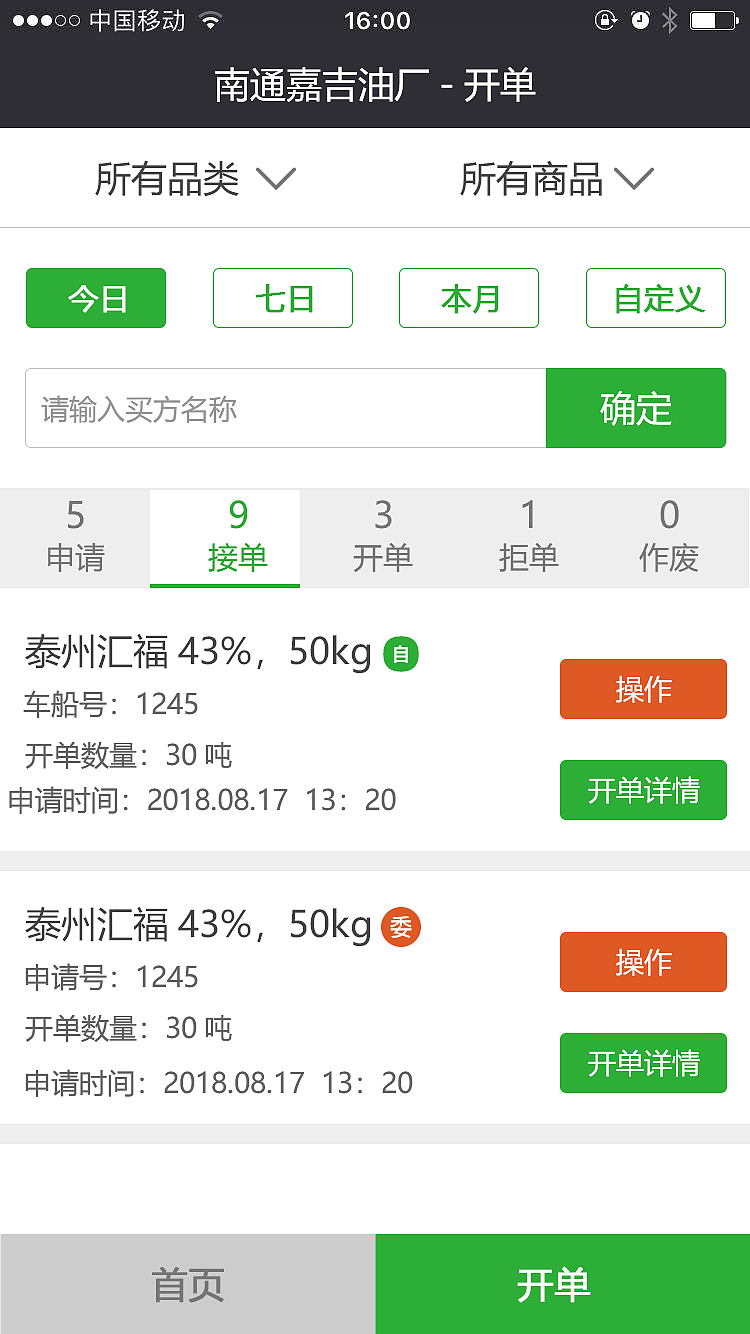Open 开单详情 for the first order
This screenshot has width=750, height=1334.
(643, 790)
